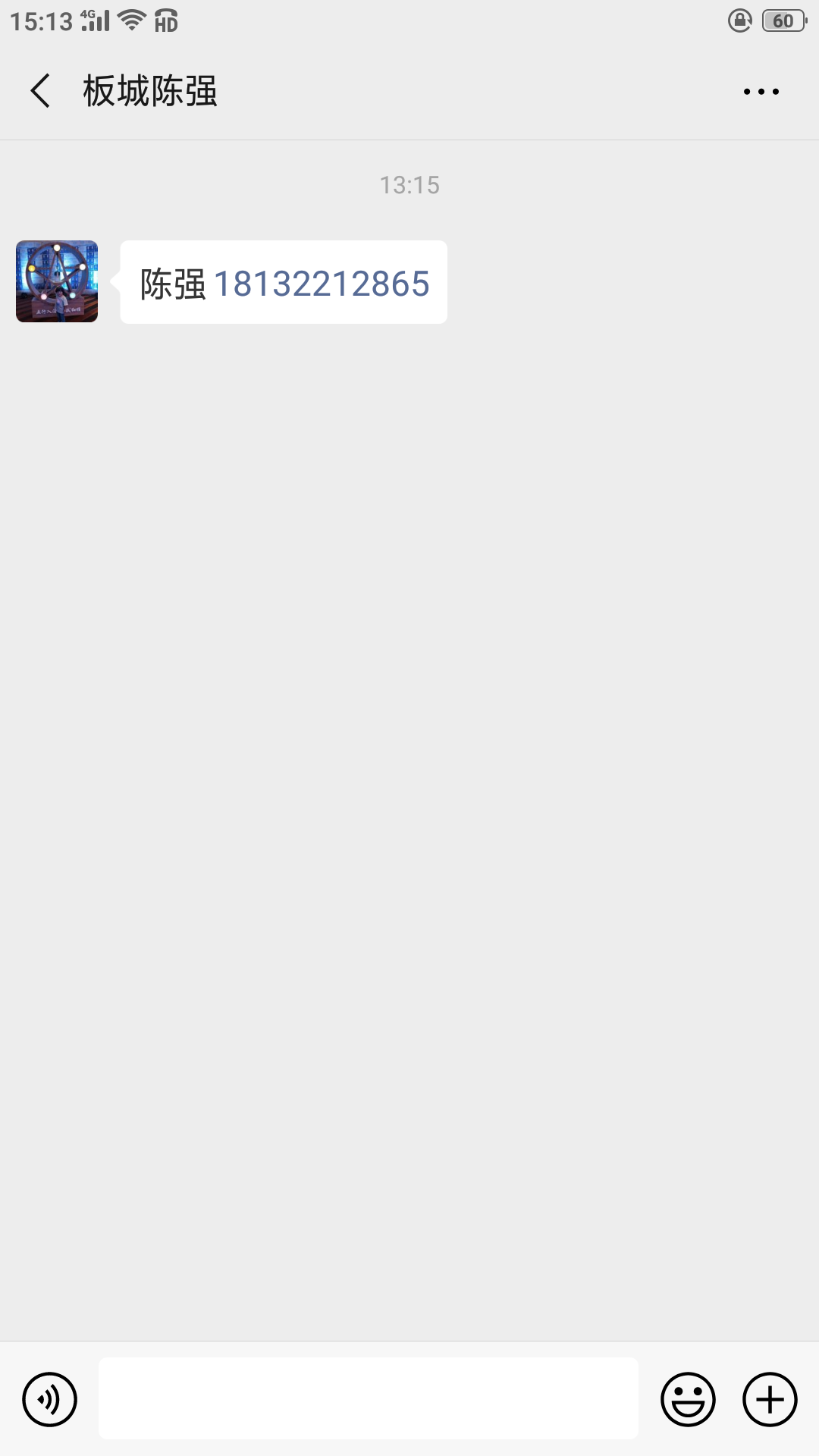819x1456 pixels.
Task: Open the emoji picker
Action: coord(688,1399)
